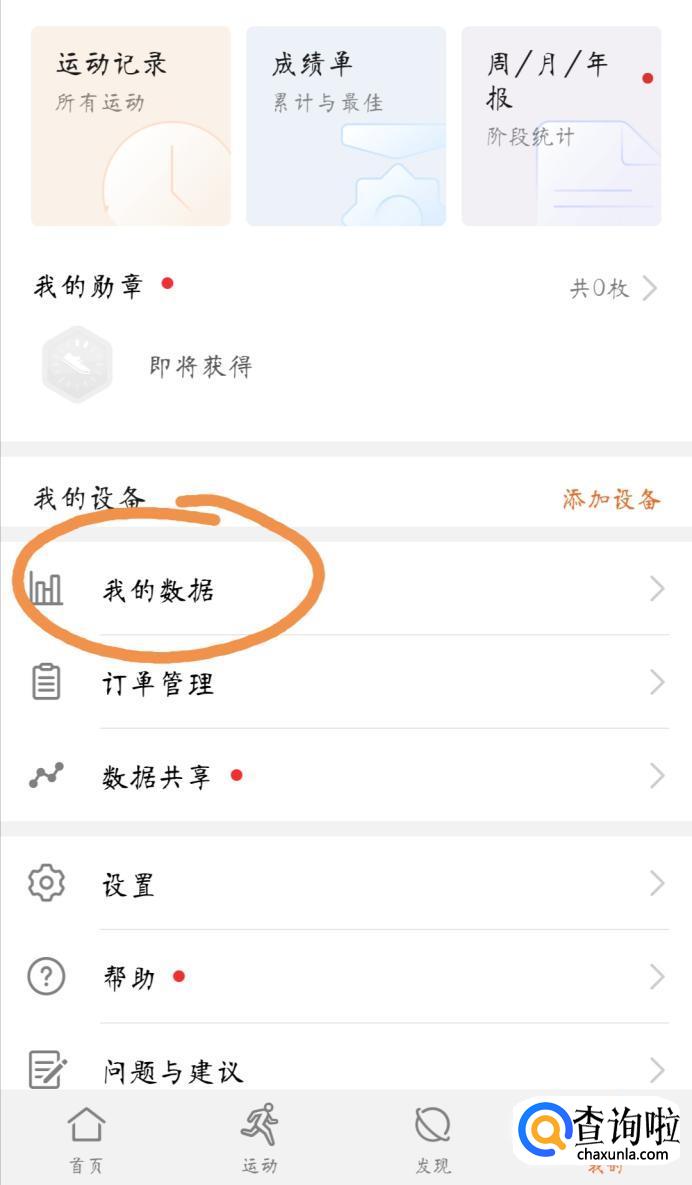Tap 添加设备 to add a device
The width and height of the screenshot is (692, 1185).
click(x=611, y=500)
